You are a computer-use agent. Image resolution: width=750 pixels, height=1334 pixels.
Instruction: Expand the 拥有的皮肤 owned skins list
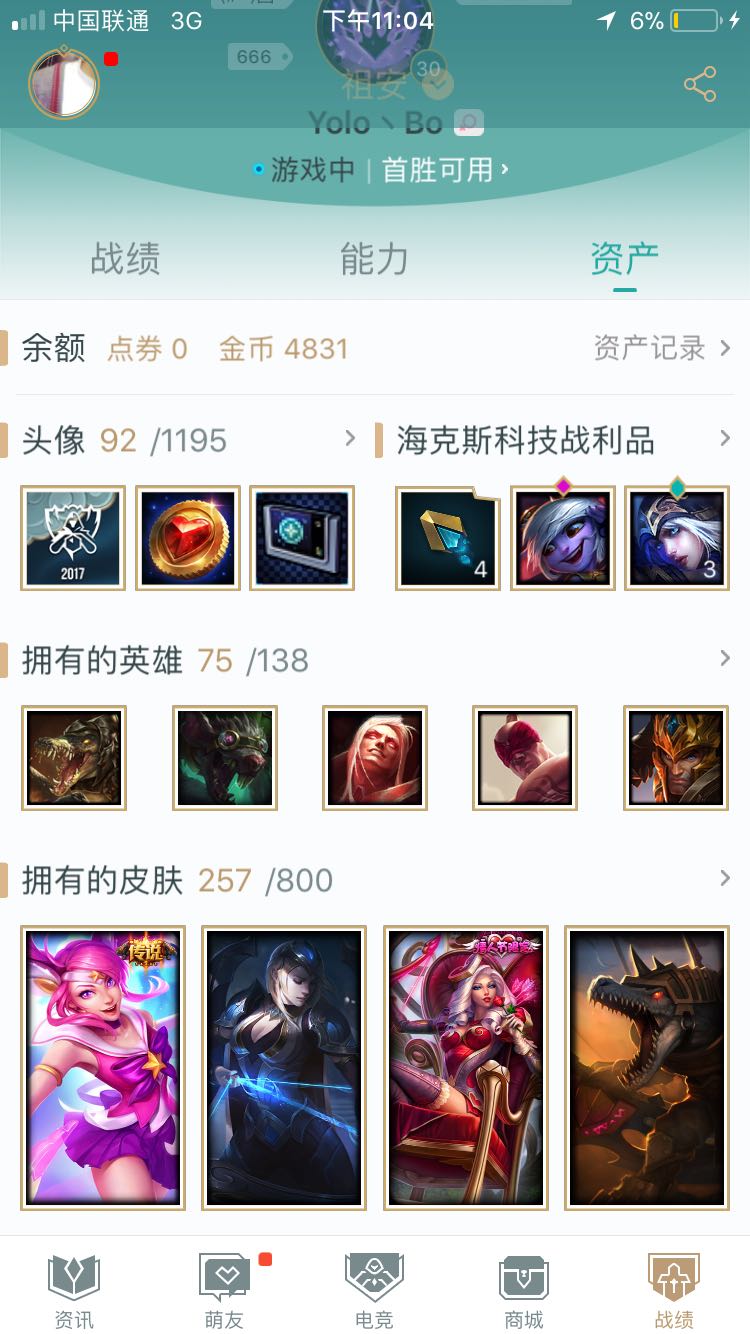pos(724,879)
